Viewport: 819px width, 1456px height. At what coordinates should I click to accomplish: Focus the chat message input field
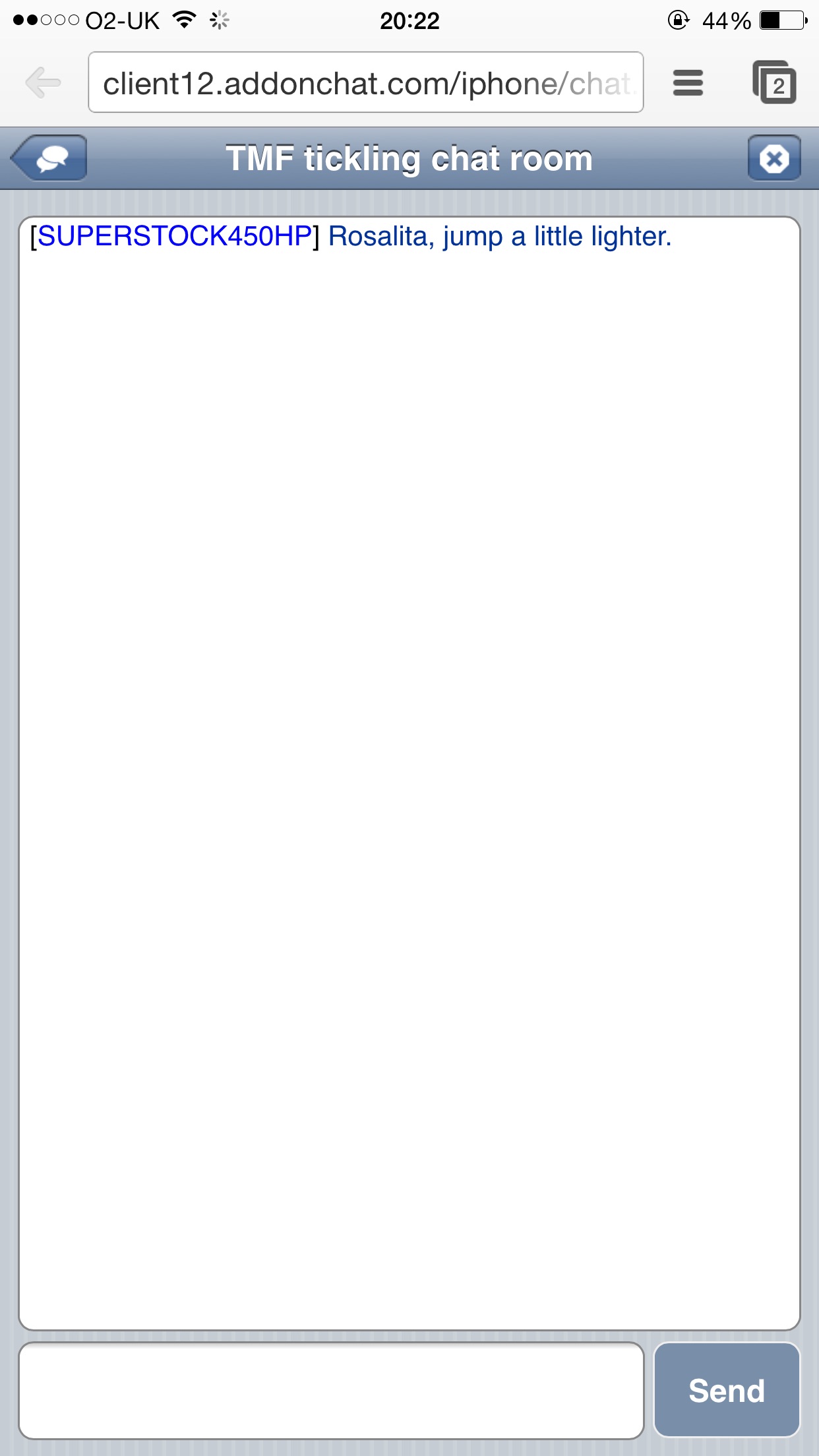(331, 1390)
